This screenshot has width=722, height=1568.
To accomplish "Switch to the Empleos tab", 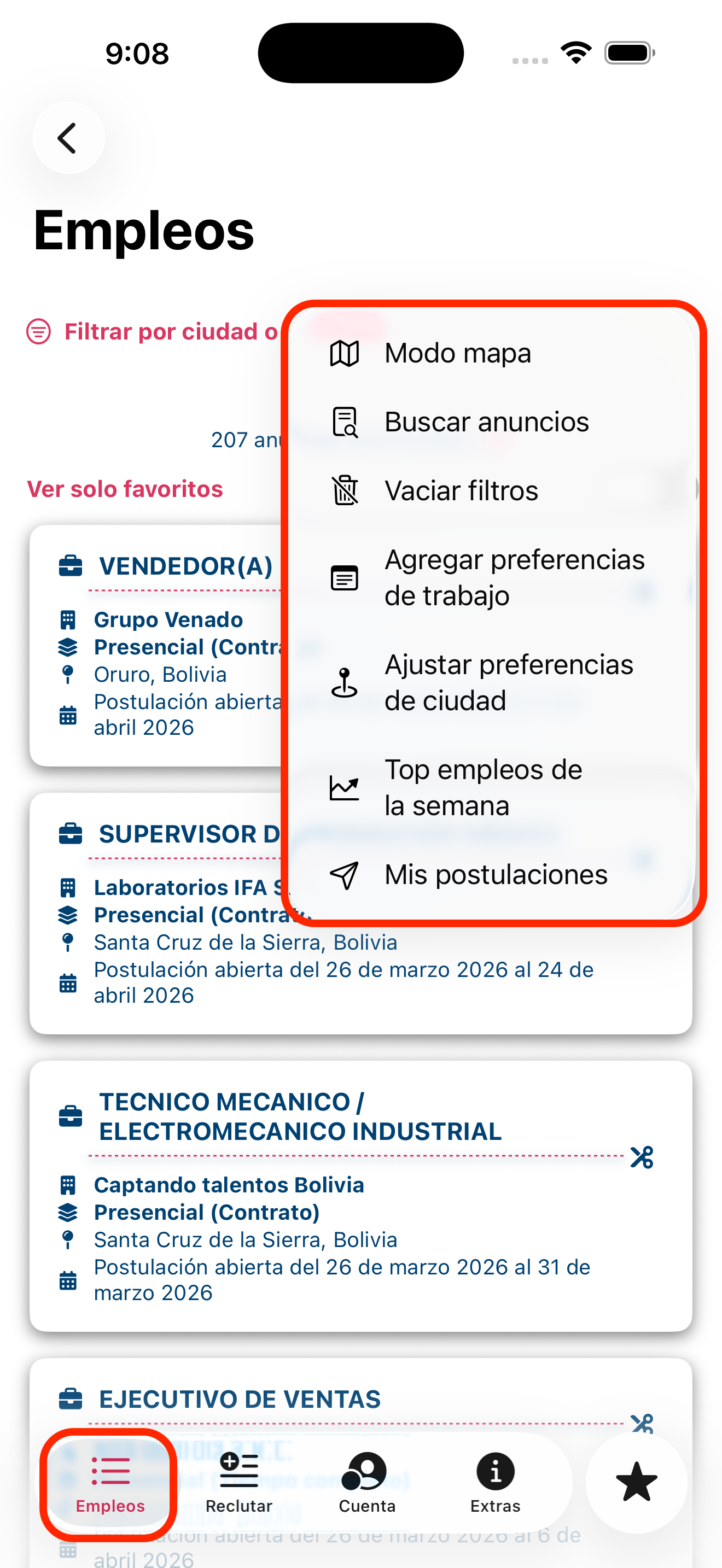I will (x=110, y=1483).
